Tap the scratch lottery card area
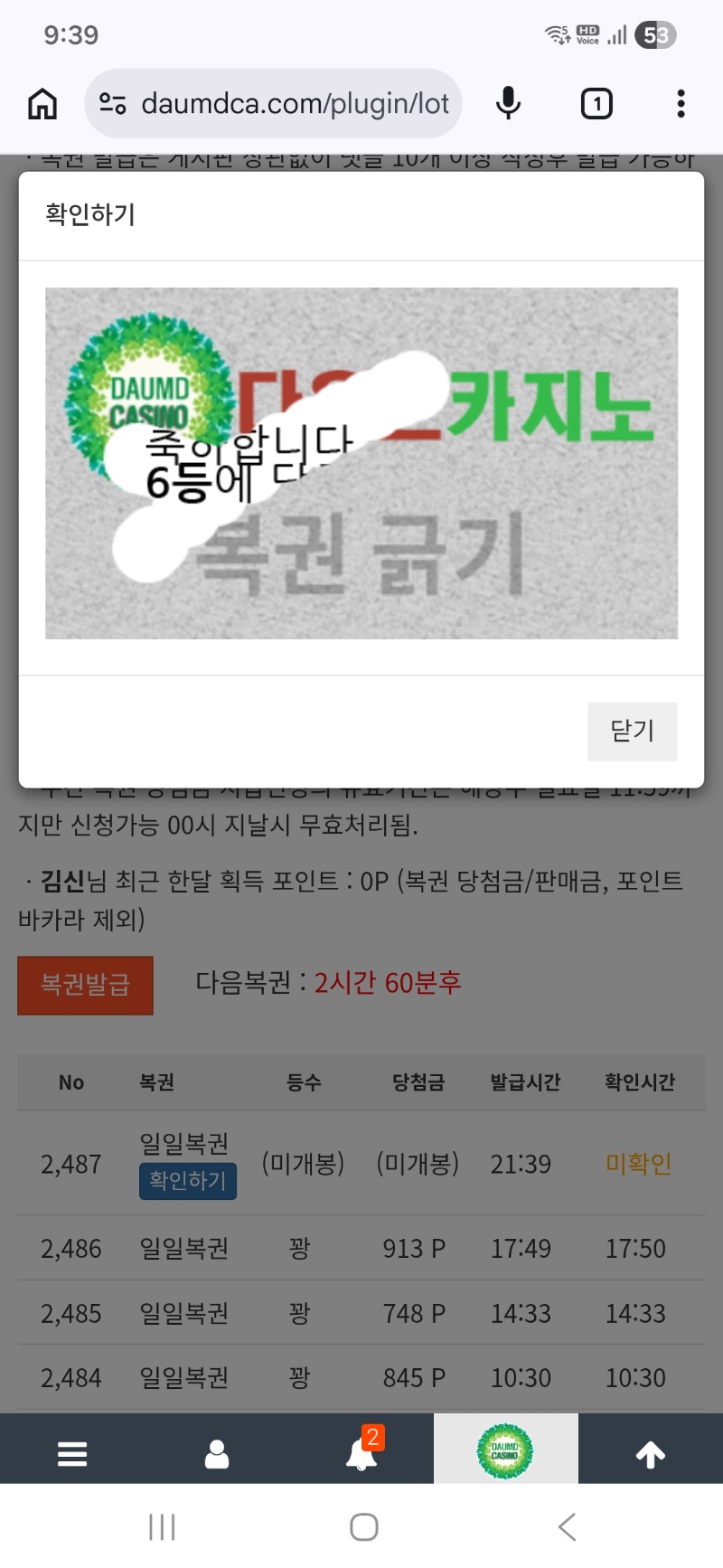723x1568 pixels. (x=361, y=463)
